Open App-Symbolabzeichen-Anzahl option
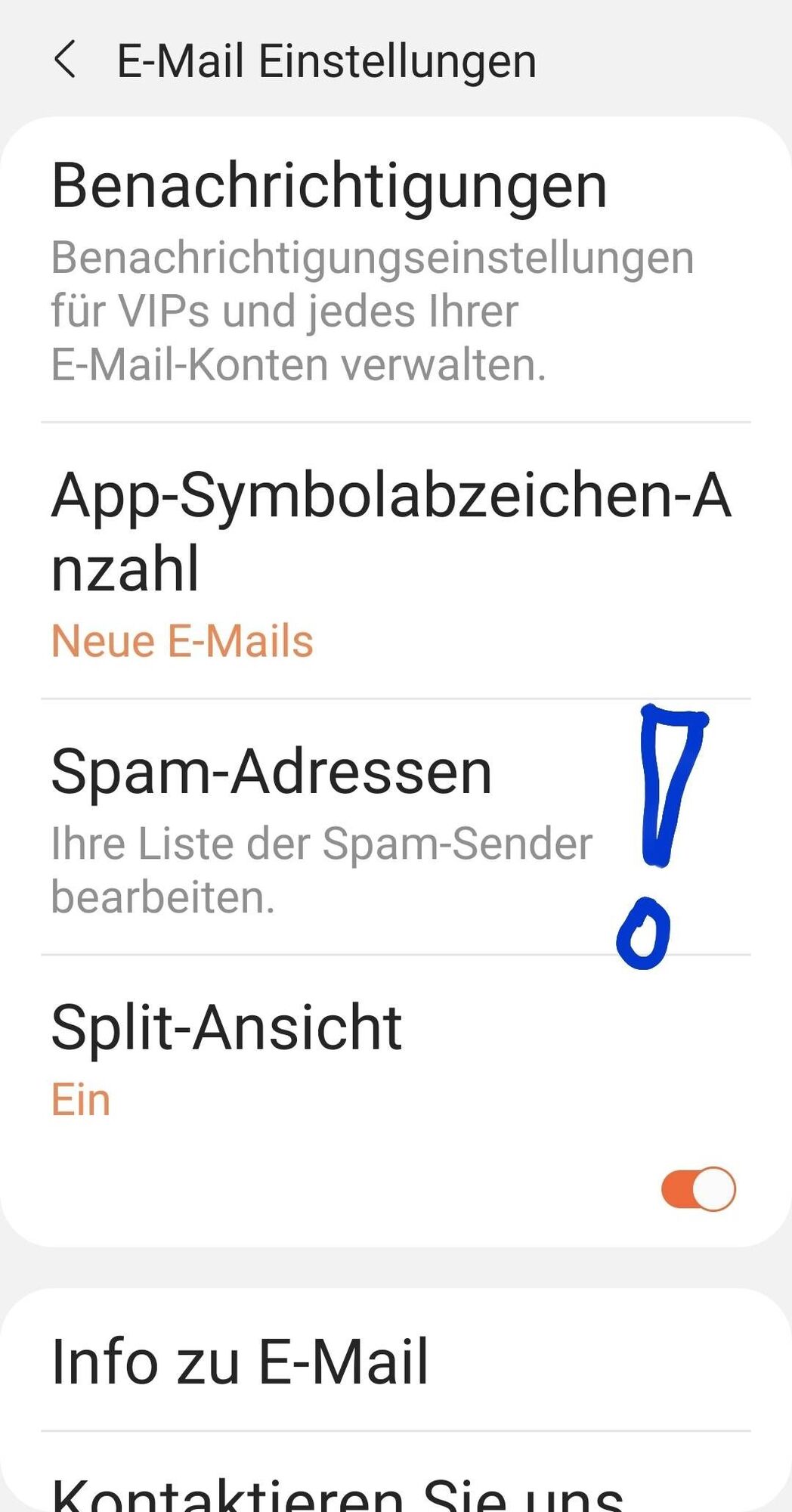The width and height of the screenshot is (792, 1512). (390, 531)
